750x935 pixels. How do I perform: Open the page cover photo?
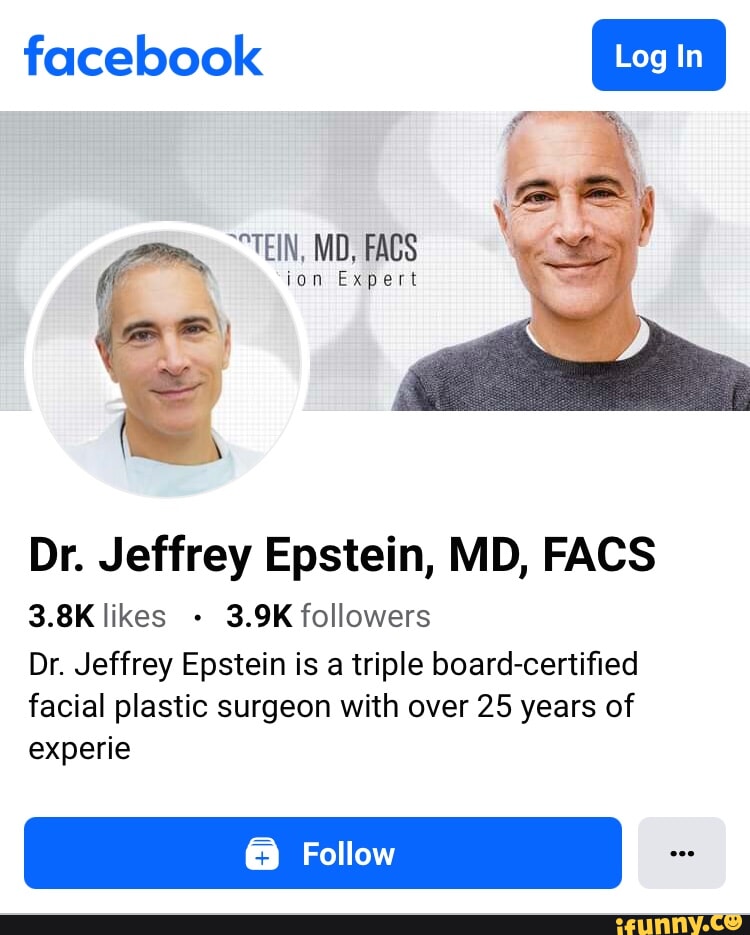click(560, 260)
